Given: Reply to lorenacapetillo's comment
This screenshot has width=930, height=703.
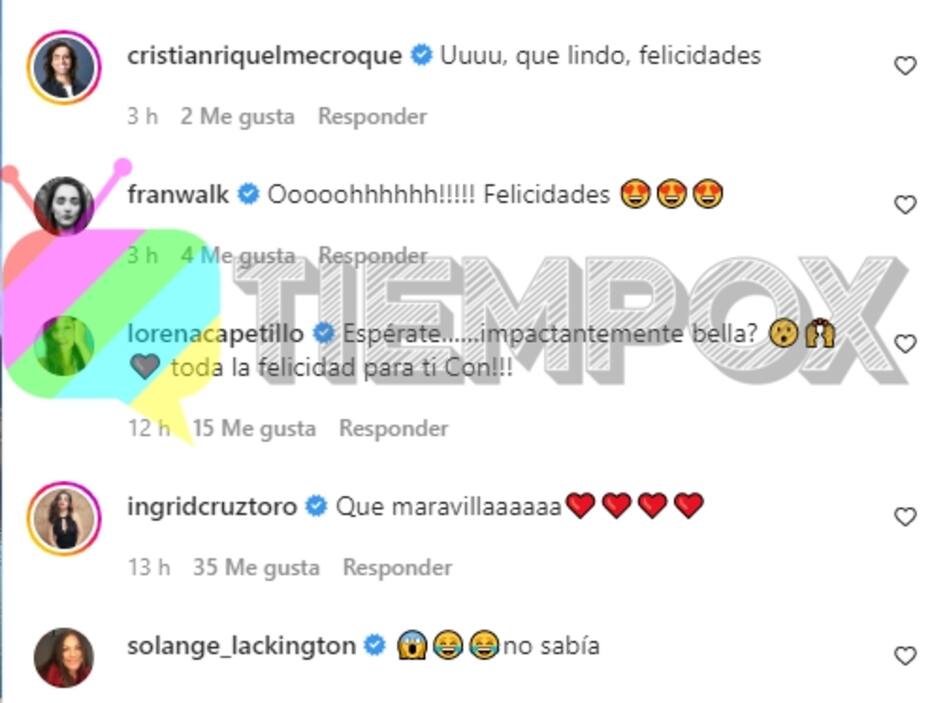Looking at the screenshot, I should [x=393, y=429].
